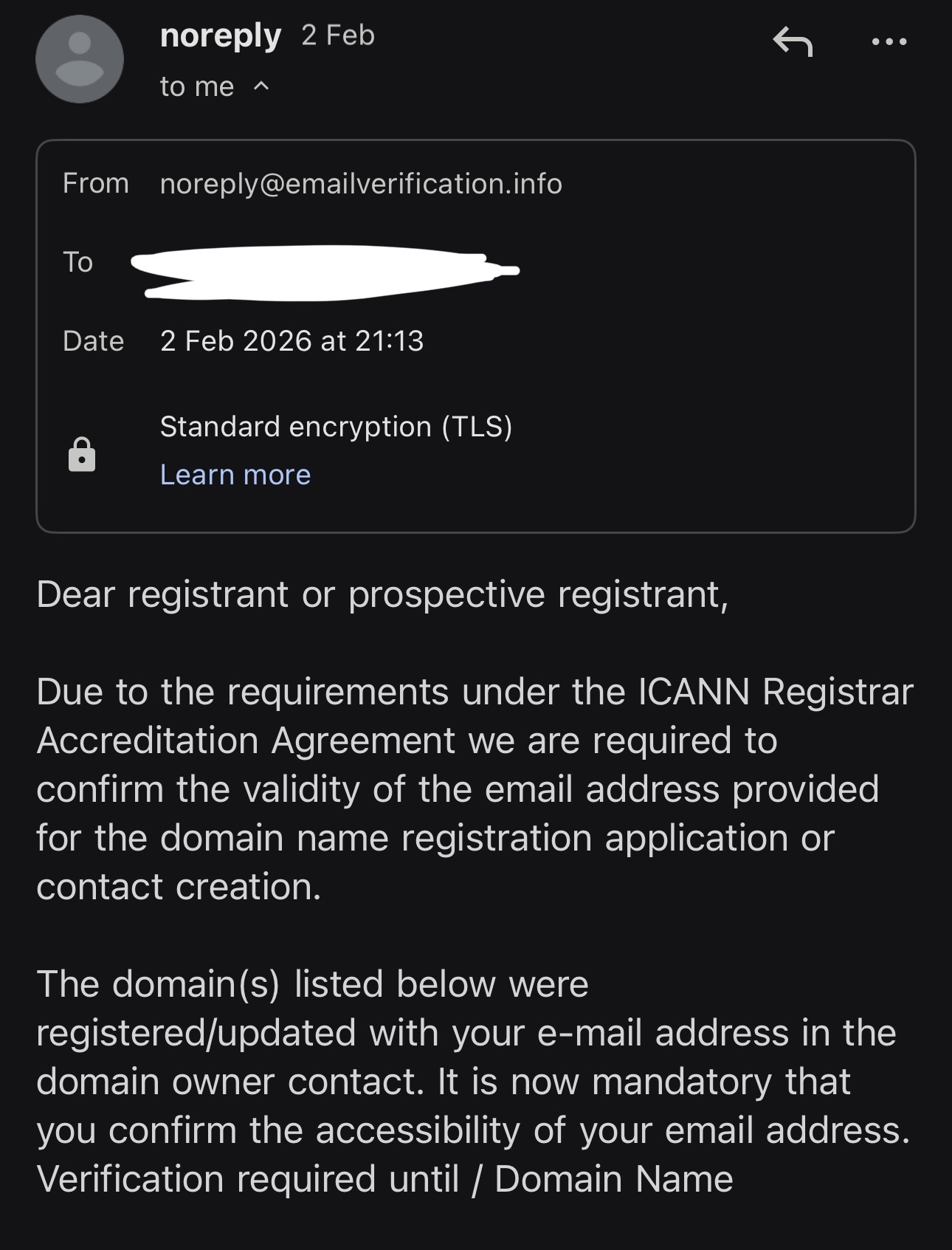Reply to the noreply email

point(793,41)
